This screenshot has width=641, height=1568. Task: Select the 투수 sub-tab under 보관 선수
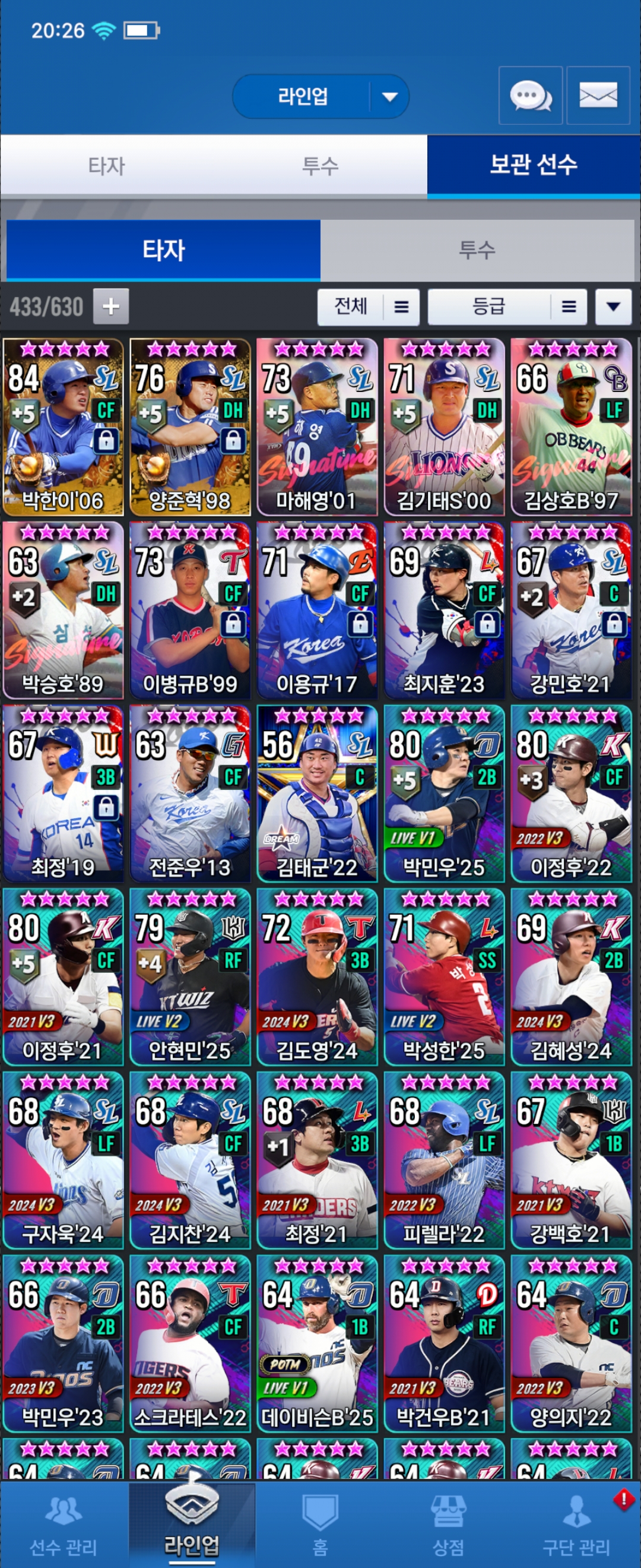pos(477,249)
